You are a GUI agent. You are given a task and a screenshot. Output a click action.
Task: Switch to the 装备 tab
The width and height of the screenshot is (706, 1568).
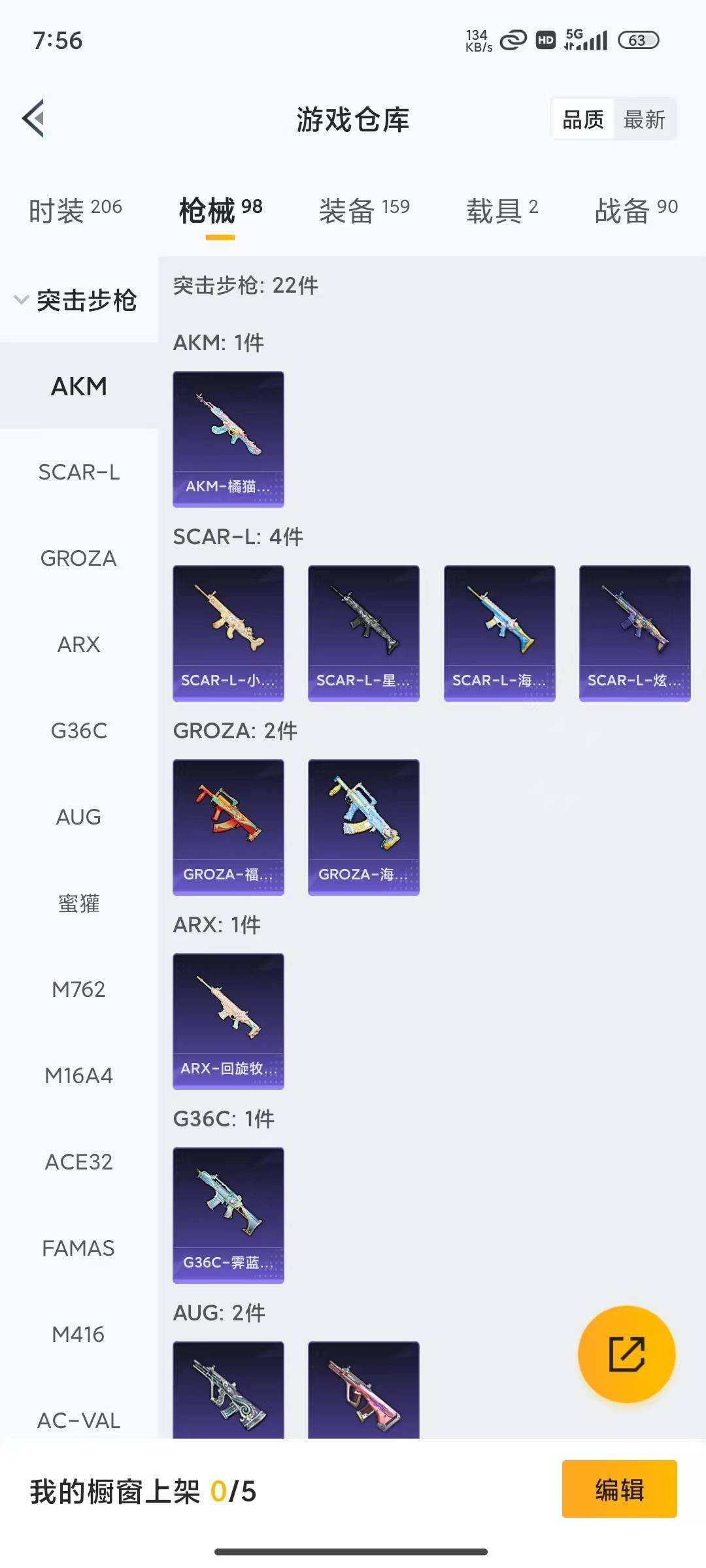(x=364, y=210)
